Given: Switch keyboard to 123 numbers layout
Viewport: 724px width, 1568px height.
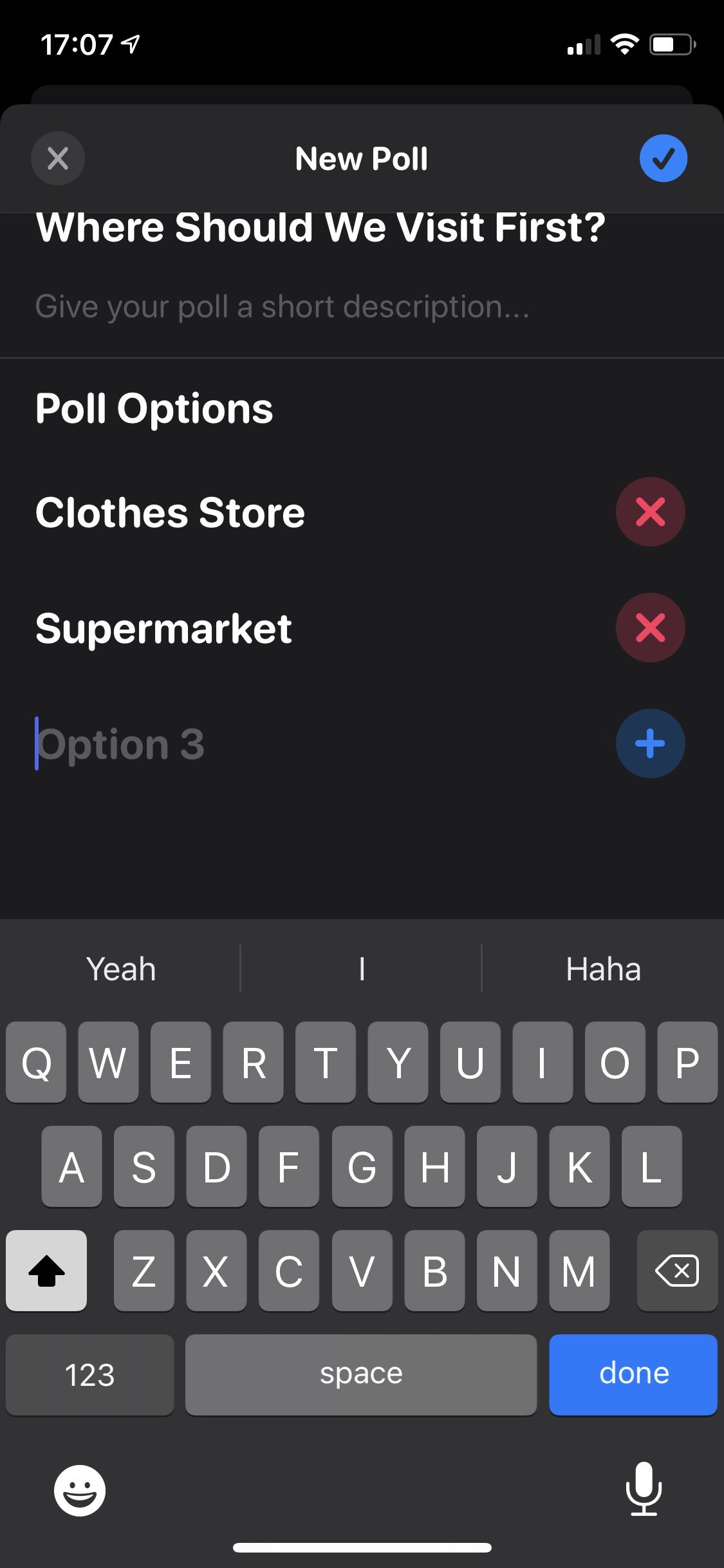Looking at the screenshot, I should click(x=90, y=1374).
